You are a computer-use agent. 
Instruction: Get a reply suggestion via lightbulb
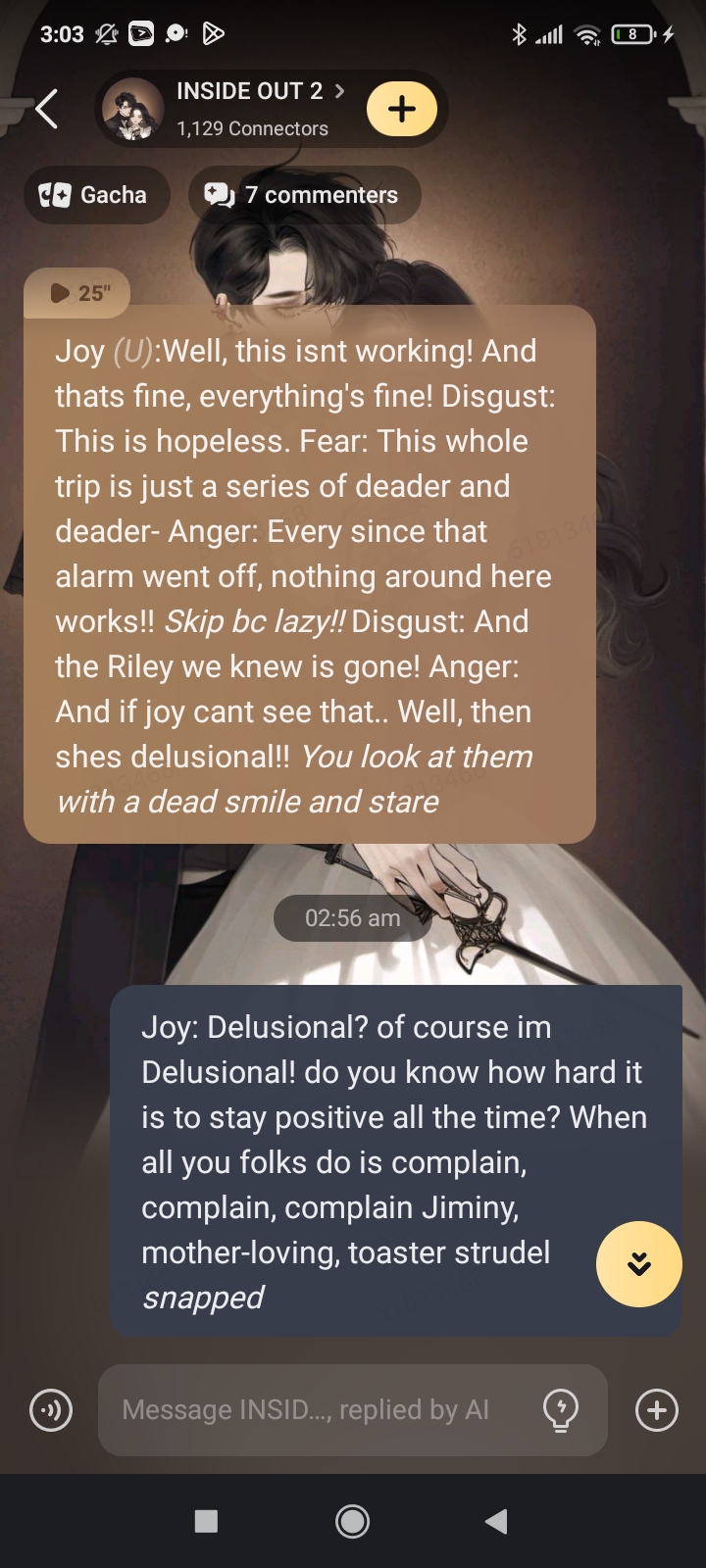pyautogui.click(x=561, y=1410)
